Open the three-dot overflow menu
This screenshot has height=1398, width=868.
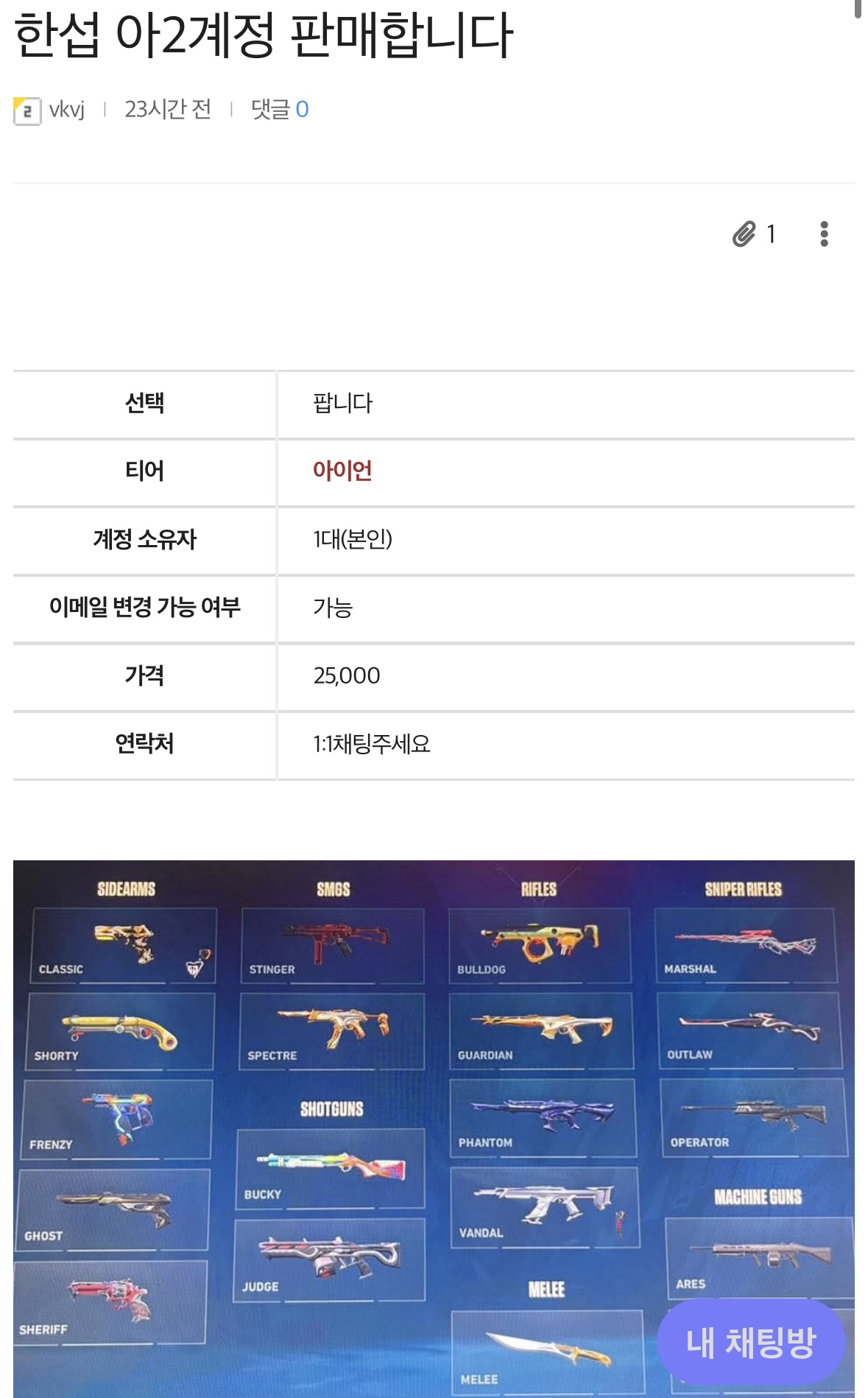pyautogui.click(x=824, y=234)
